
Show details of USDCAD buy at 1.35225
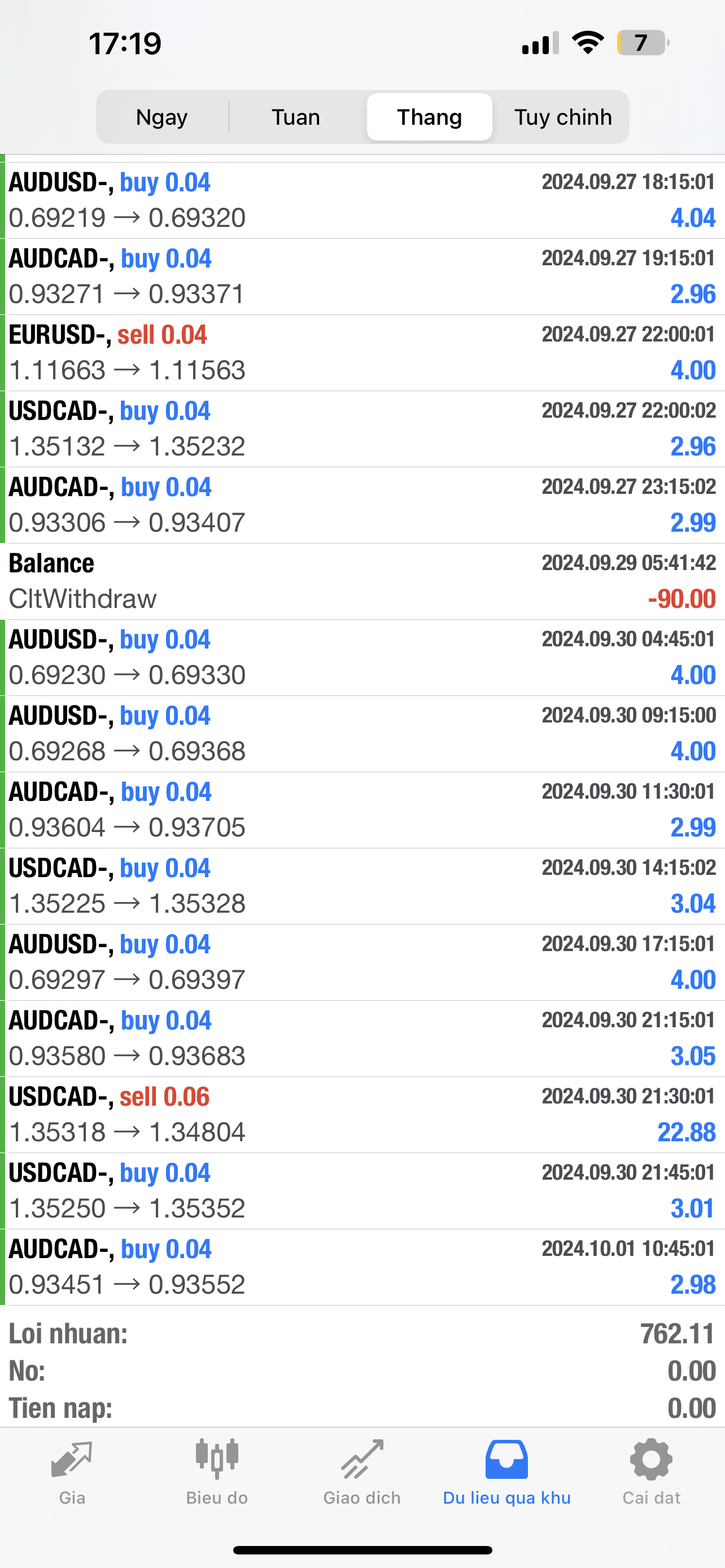[362, 886]
